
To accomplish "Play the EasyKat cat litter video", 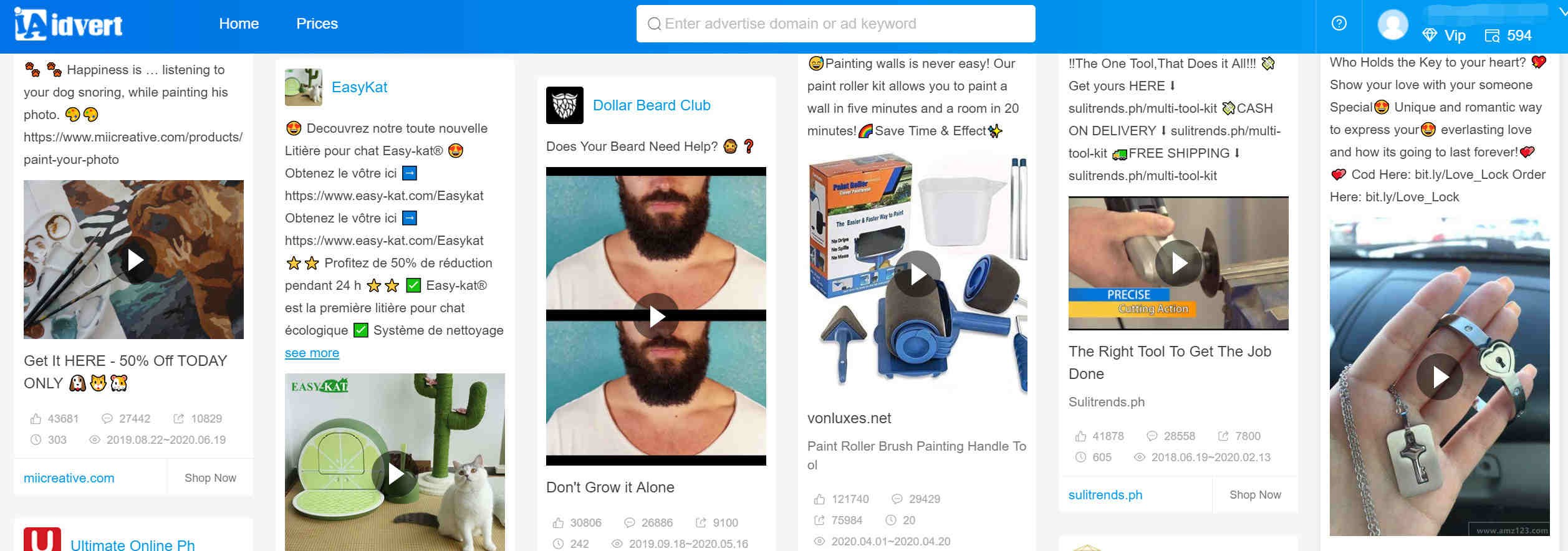I will (395, 474).
